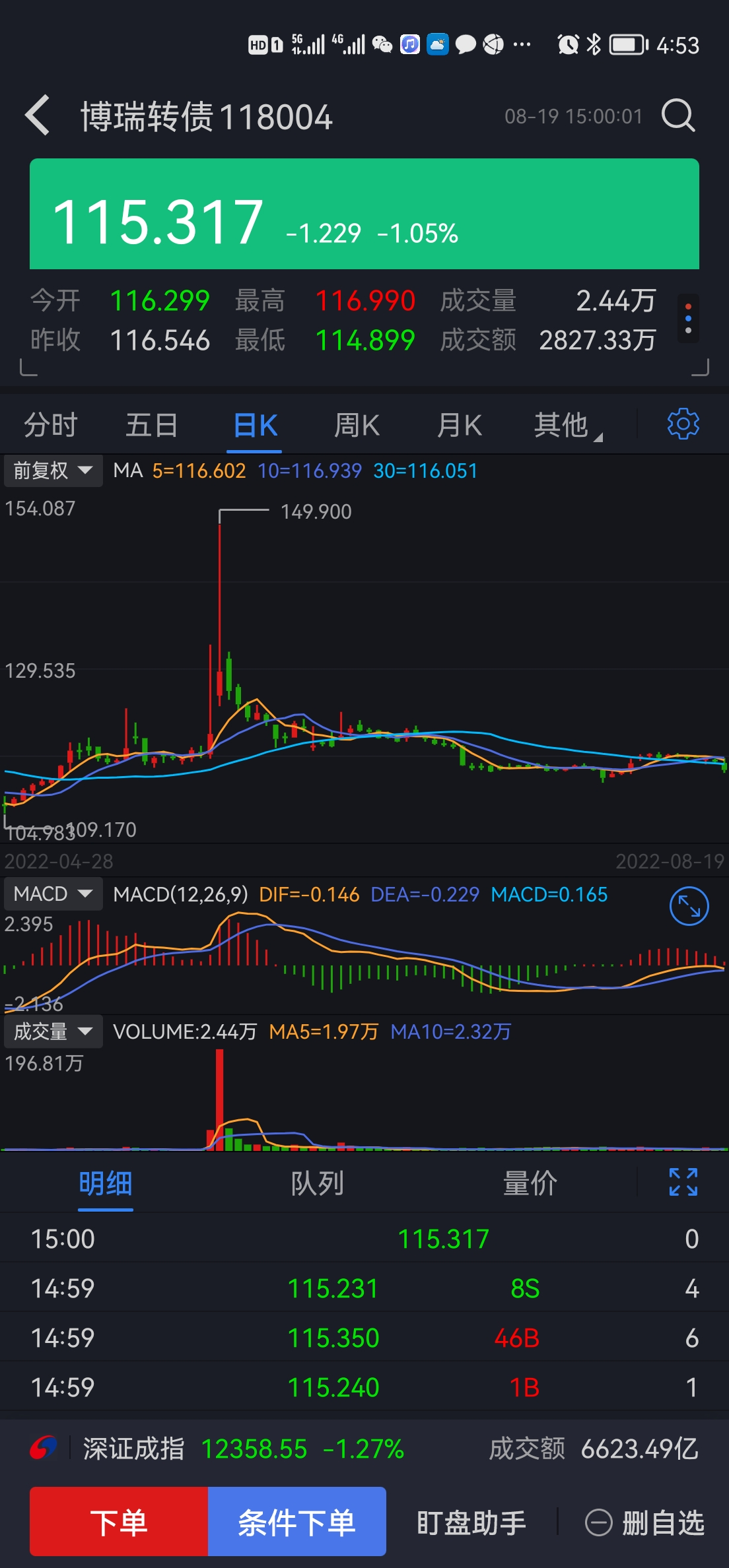Image resolution: width=729 pixels, height=1568 pixels.
Task: Switch to the 队列 tab
Action: pos(317,1183)
